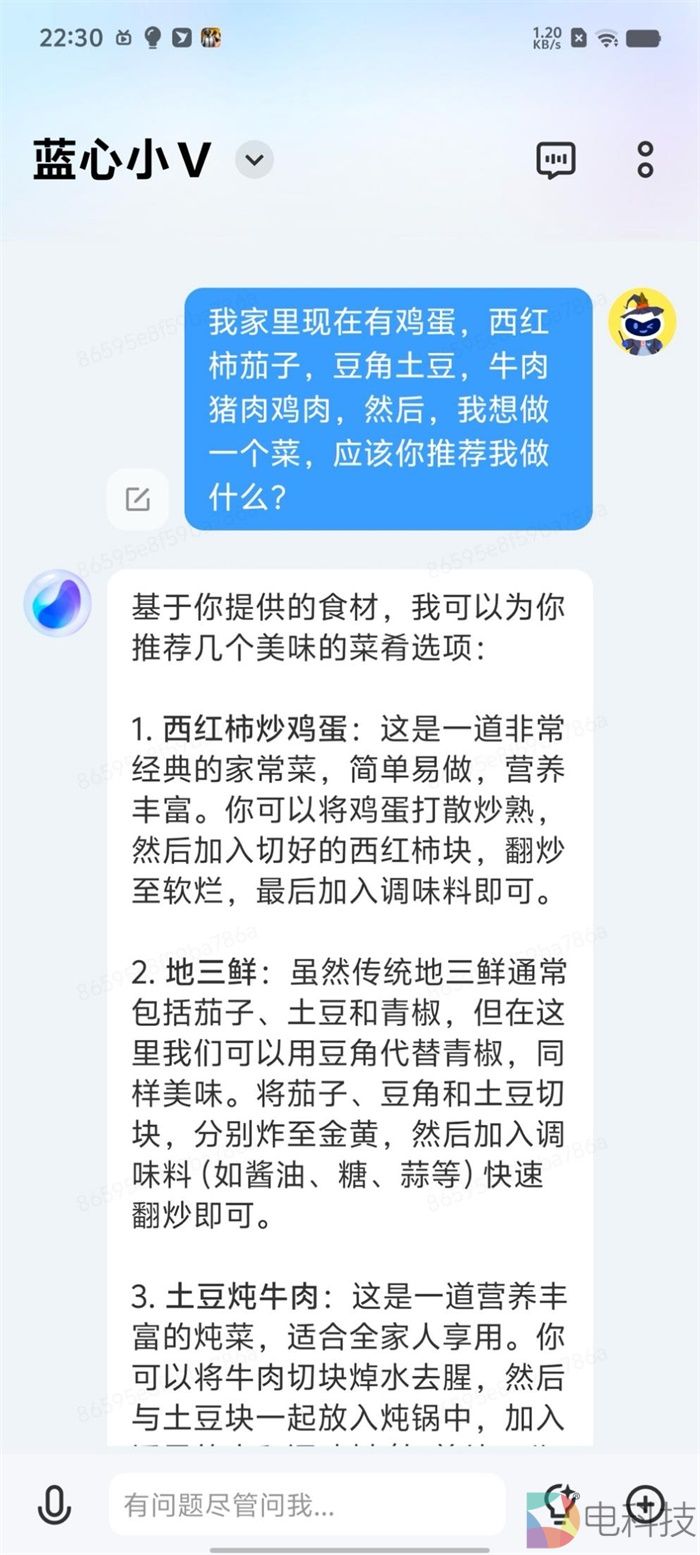Open the conversation list icon
The image size is (700, 1555).
click(555, 160)
